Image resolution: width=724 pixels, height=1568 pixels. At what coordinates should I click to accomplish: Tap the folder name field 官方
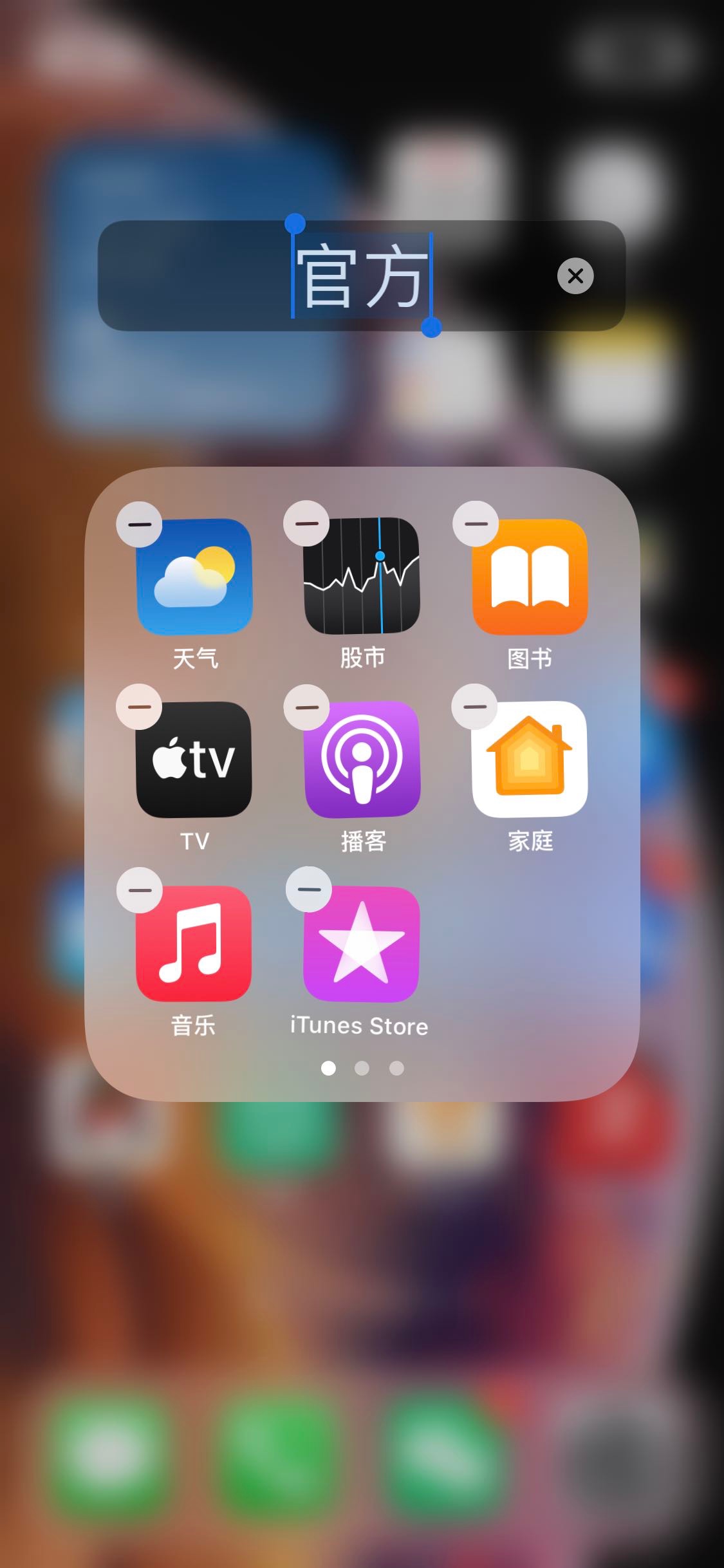362,276
